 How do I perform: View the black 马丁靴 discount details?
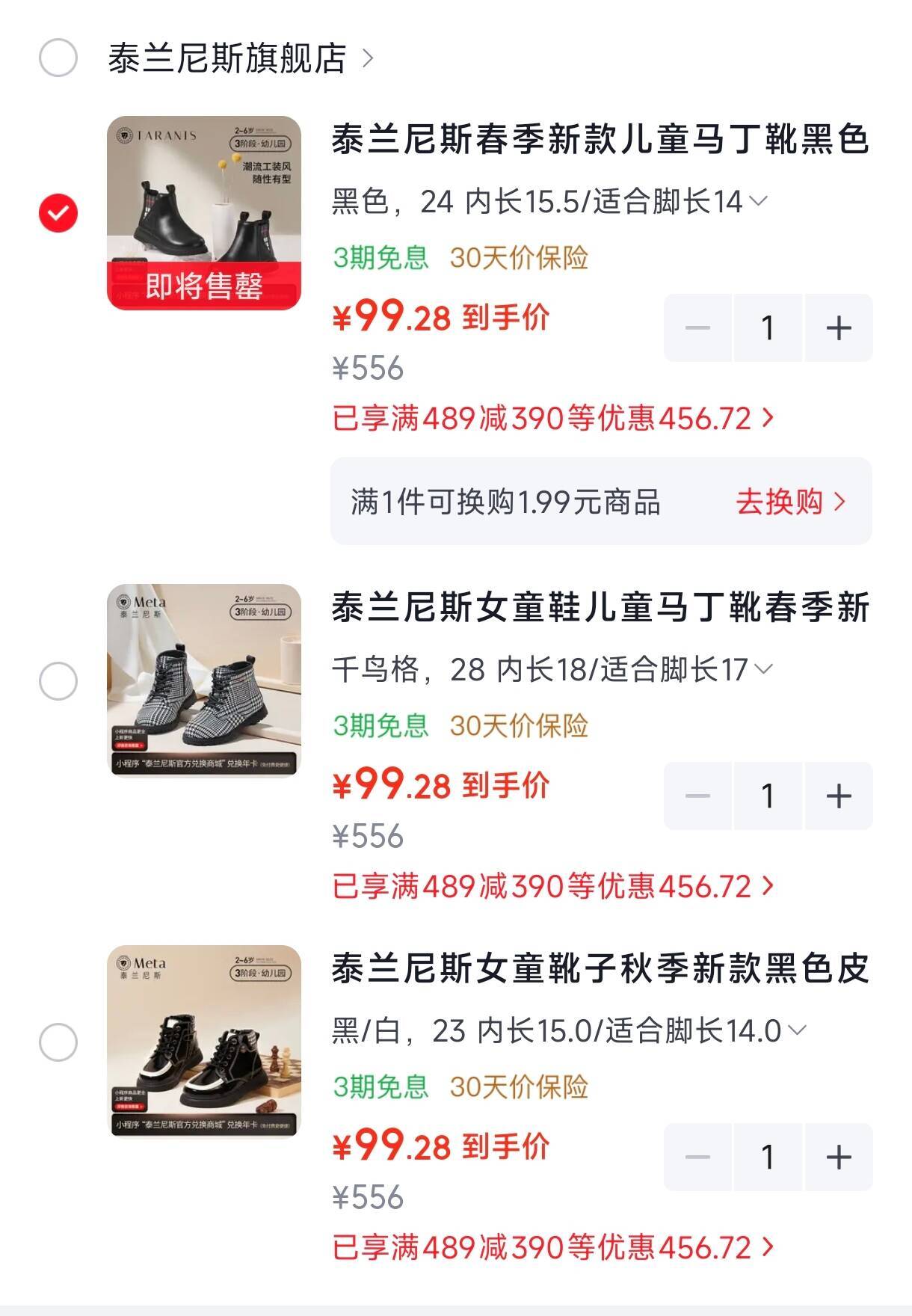pos(553,418)
